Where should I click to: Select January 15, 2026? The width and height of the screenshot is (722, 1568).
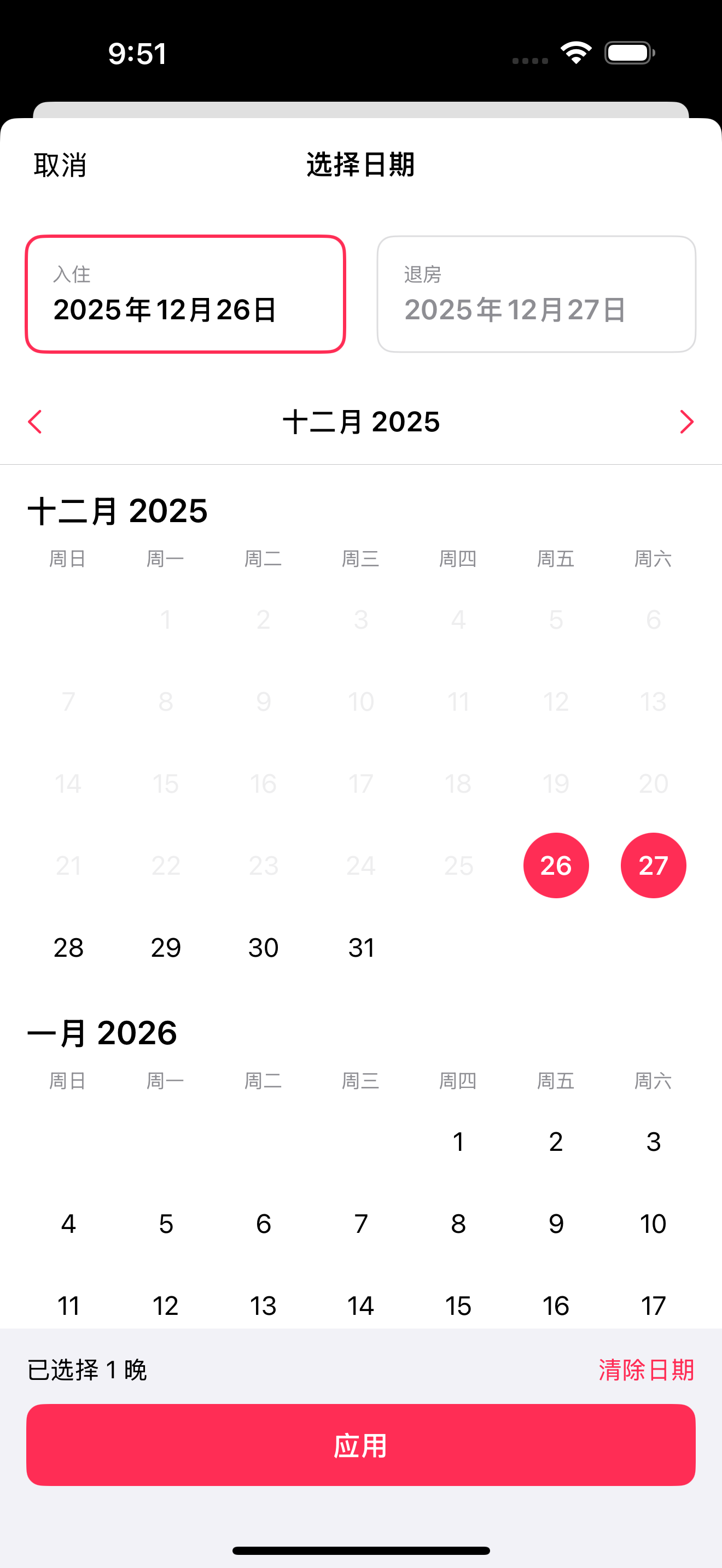[458, 1305]
